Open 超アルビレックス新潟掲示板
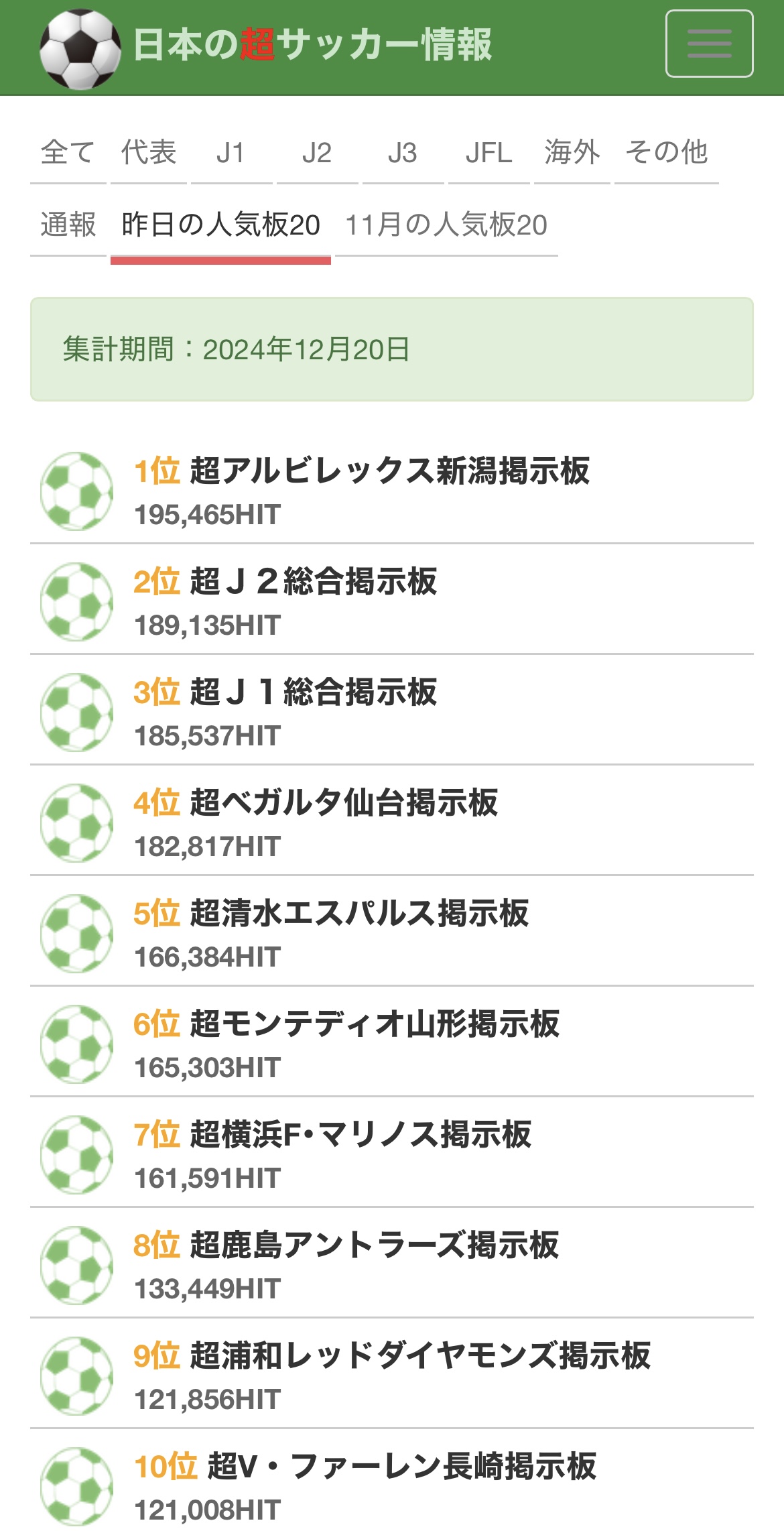 point(392,491)
